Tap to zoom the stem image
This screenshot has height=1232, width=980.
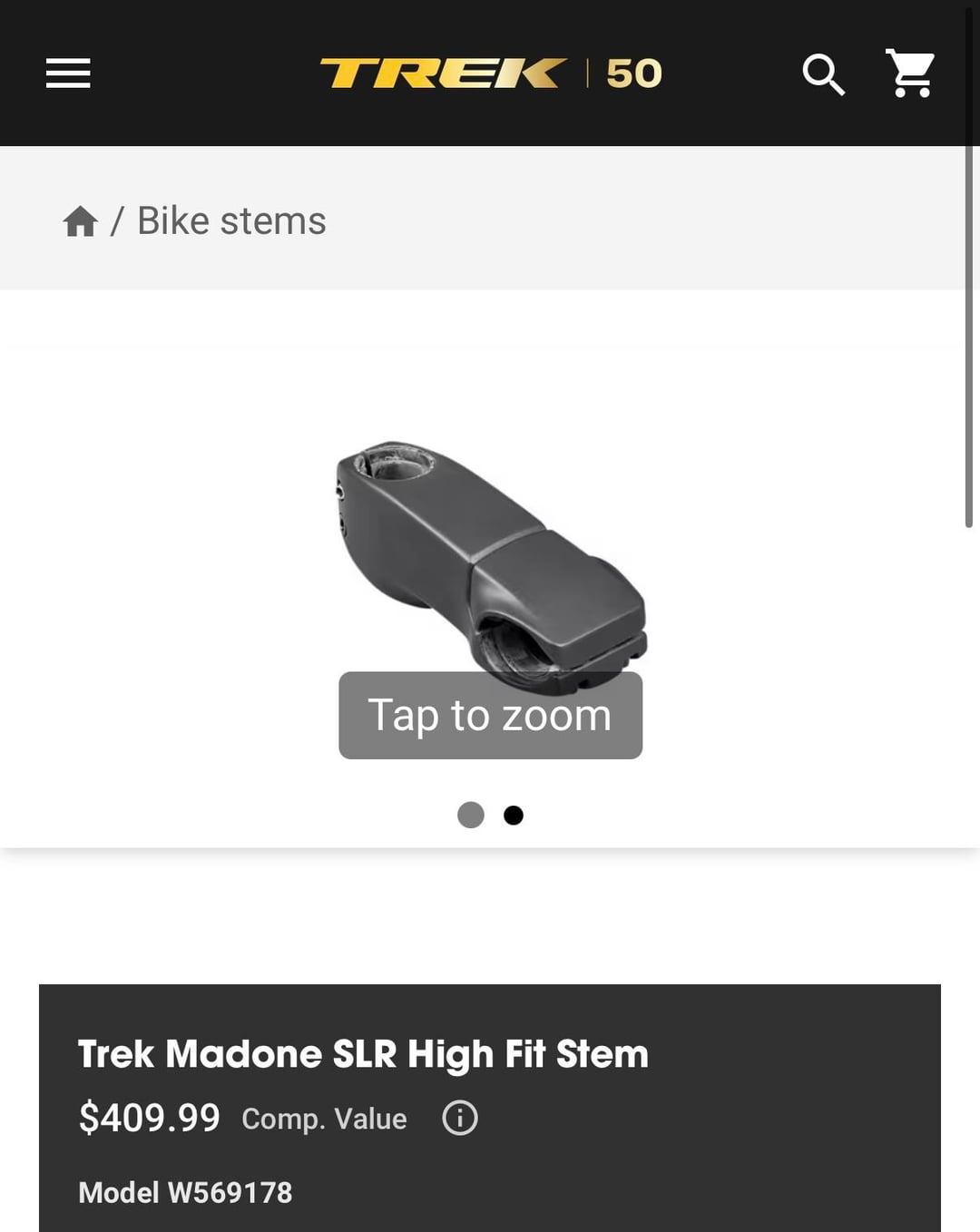[490, 715]
